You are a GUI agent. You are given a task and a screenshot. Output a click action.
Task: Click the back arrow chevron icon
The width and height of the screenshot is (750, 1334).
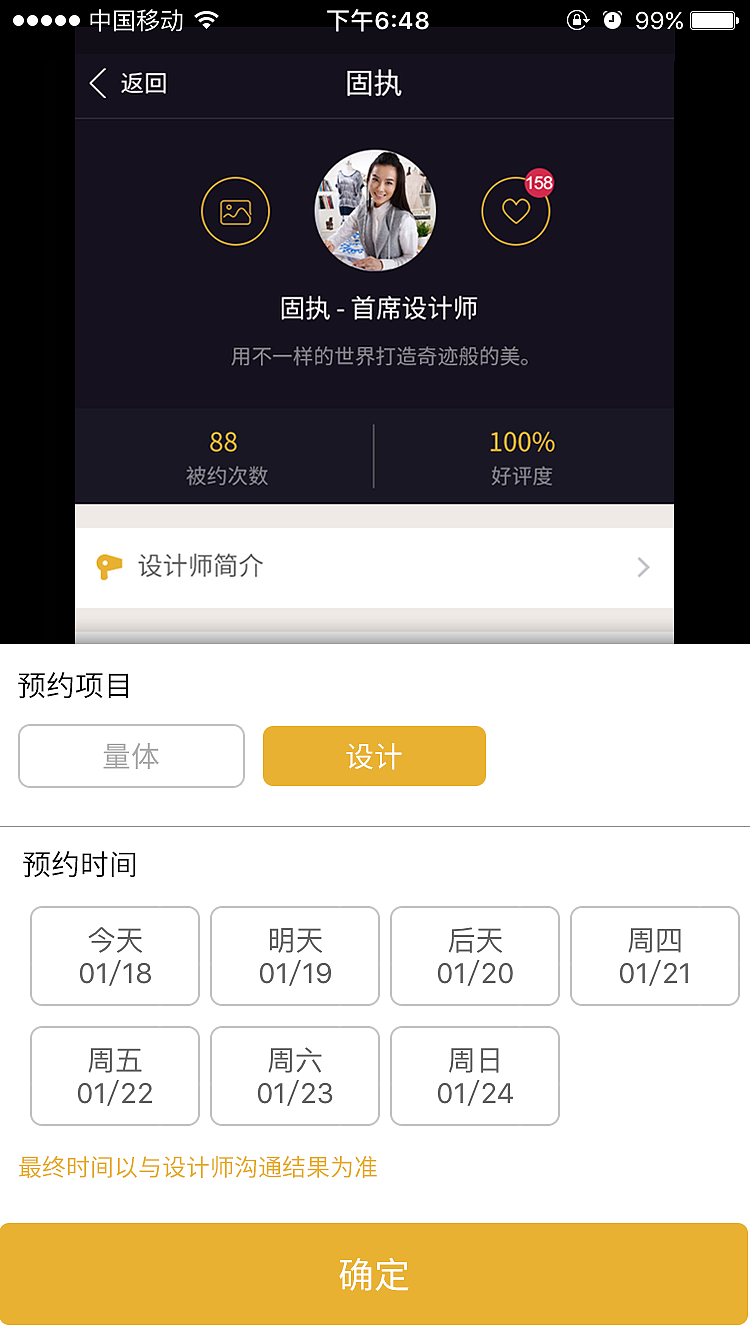96,83
